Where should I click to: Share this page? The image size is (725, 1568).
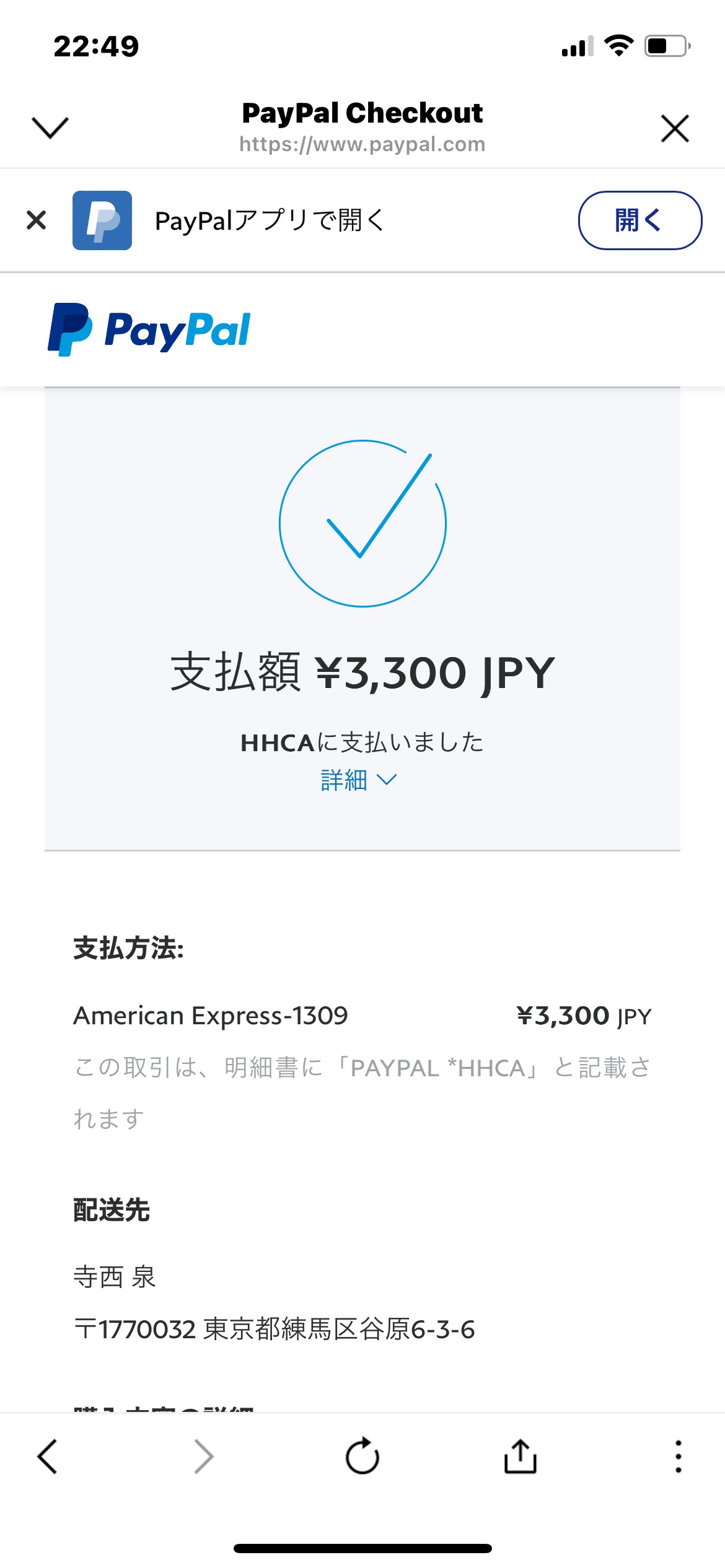pyautogui.click(x=520, y=1456)
